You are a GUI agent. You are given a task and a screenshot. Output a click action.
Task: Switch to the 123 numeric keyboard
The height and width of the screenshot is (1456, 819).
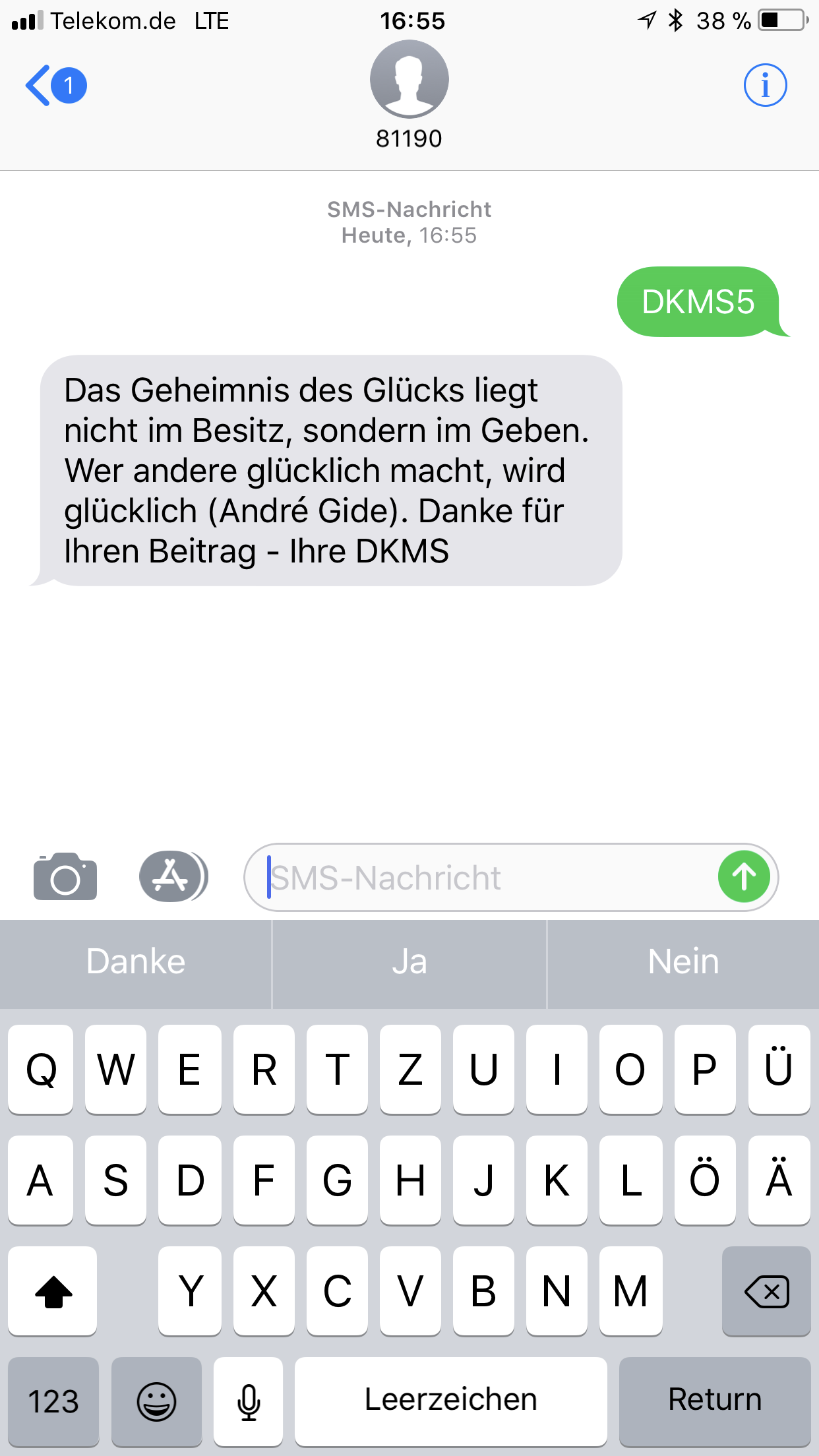tap(53, 1401)
